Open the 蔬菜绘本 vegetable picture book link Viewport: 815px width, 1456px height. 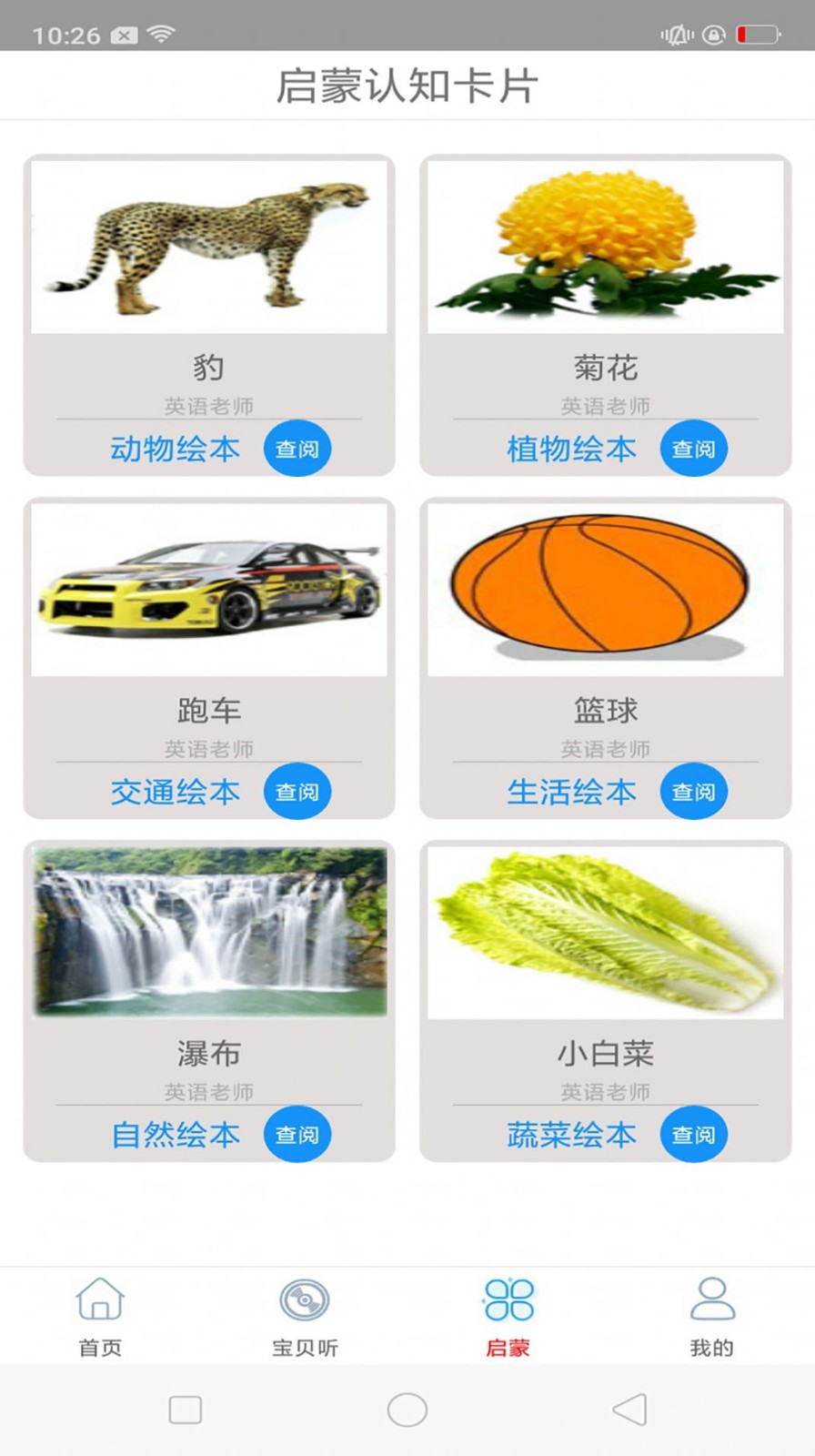pyautogui.click(x=570, y=1134)
